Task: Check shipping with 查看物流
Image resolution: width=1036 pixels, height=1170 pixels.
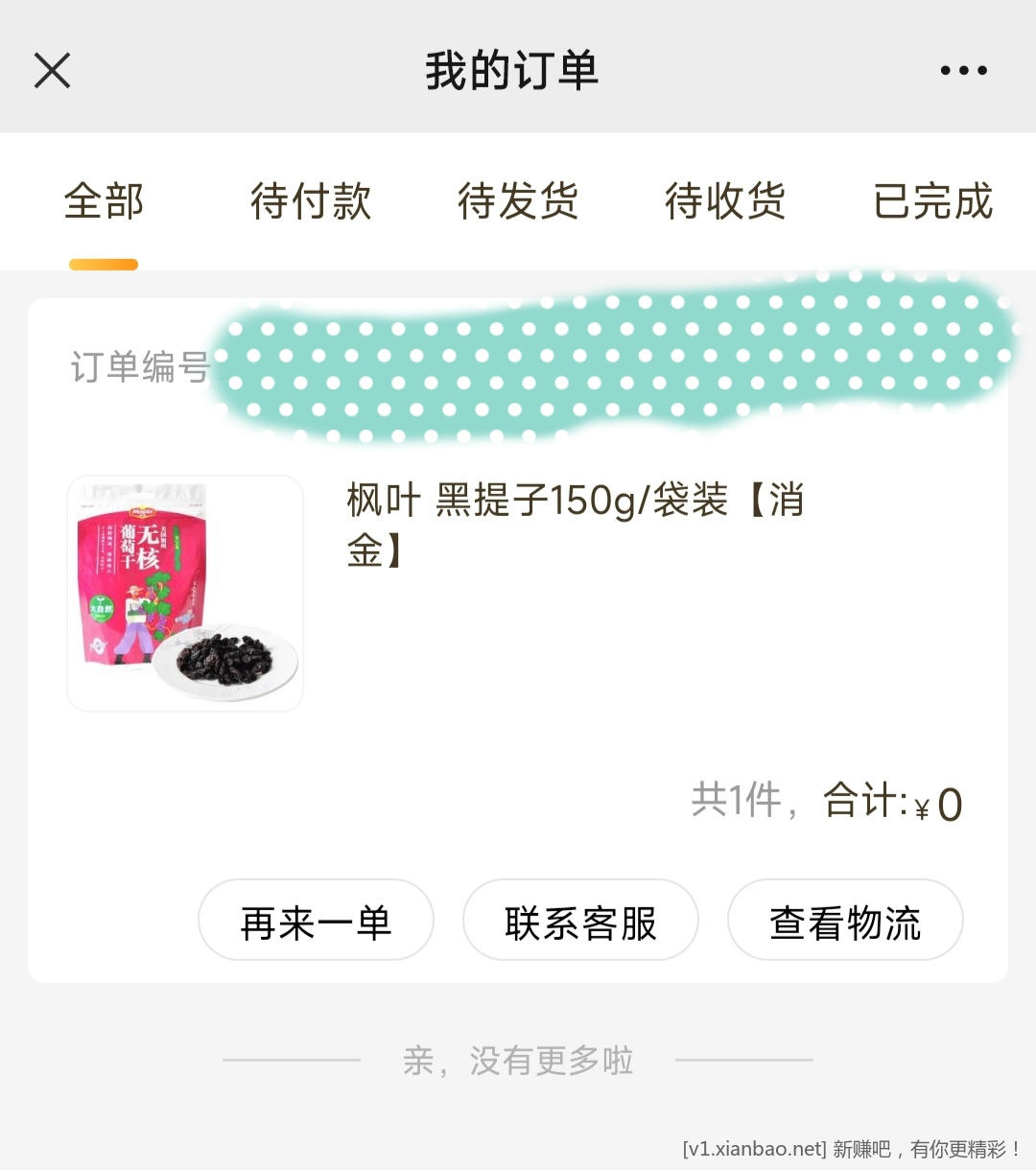Action: (x=845, y=921)
